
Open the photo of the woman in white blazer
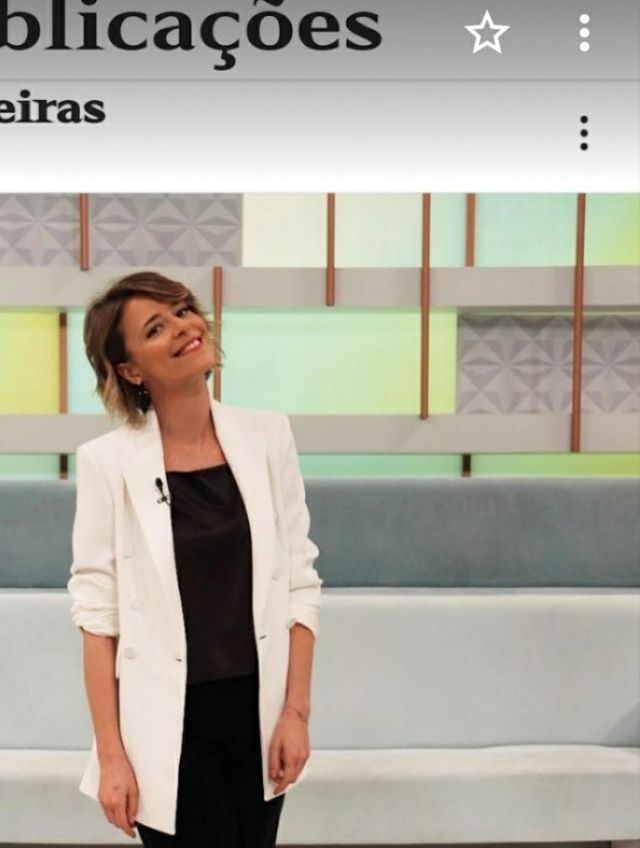(x=320, y=520)
